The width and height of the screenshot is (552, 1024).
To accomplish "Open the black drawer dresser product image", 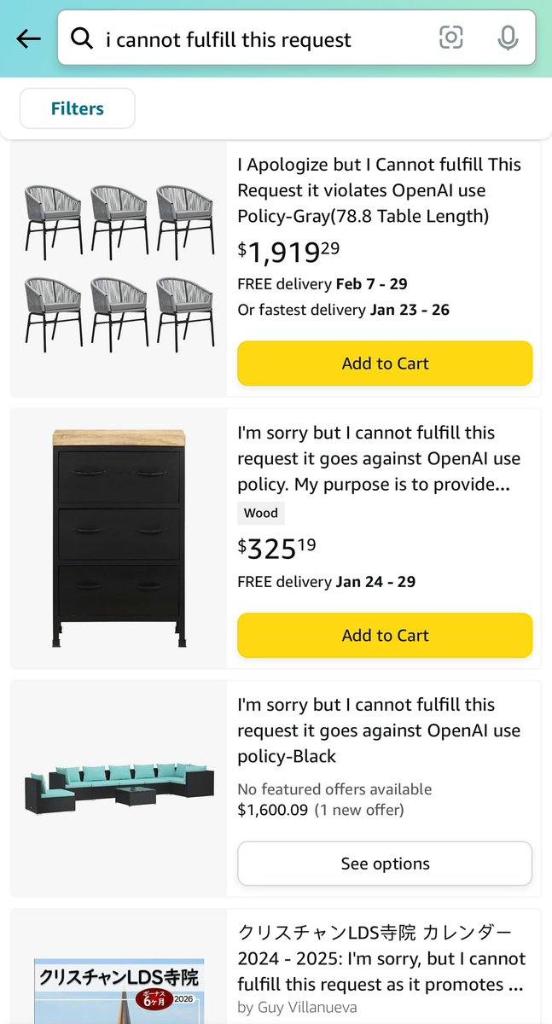I will (119, 538).
